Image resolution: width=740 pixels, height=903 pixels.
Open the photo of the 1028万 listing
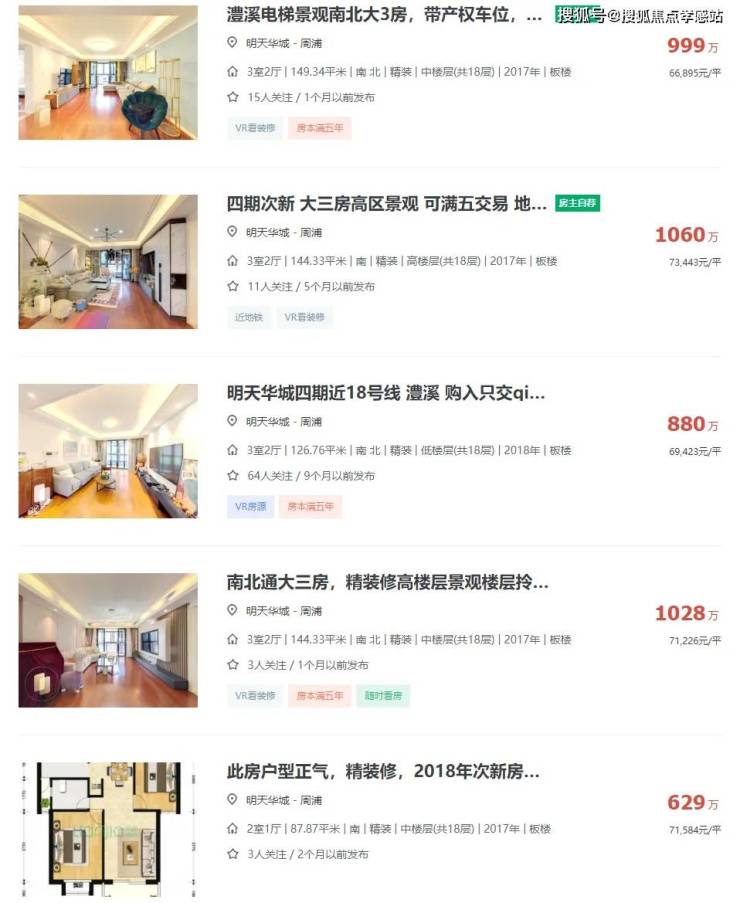[x=108, y=640]
